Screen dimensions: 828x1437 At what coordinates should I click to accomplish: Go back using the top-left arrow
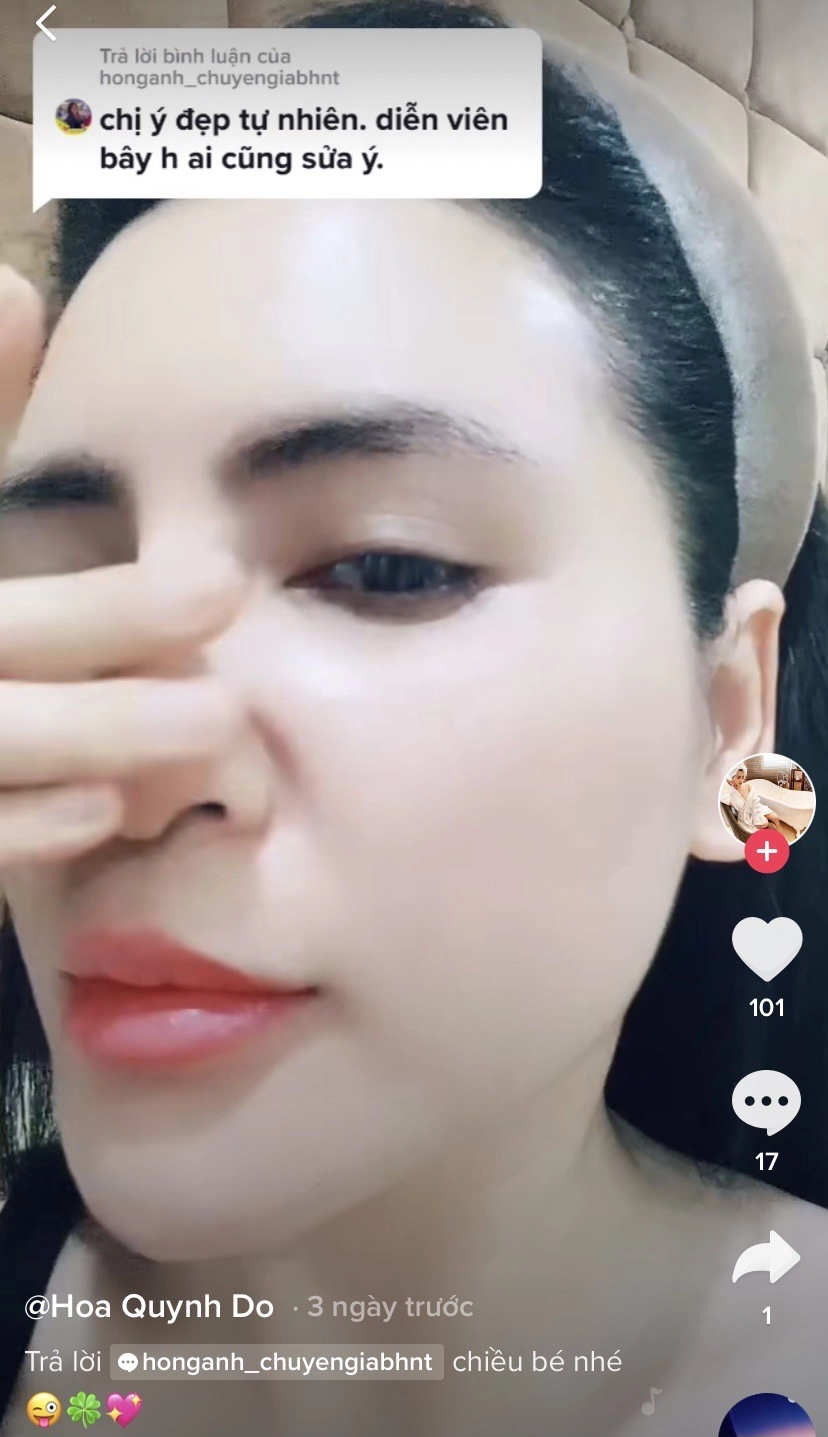(x=46, y=23)
